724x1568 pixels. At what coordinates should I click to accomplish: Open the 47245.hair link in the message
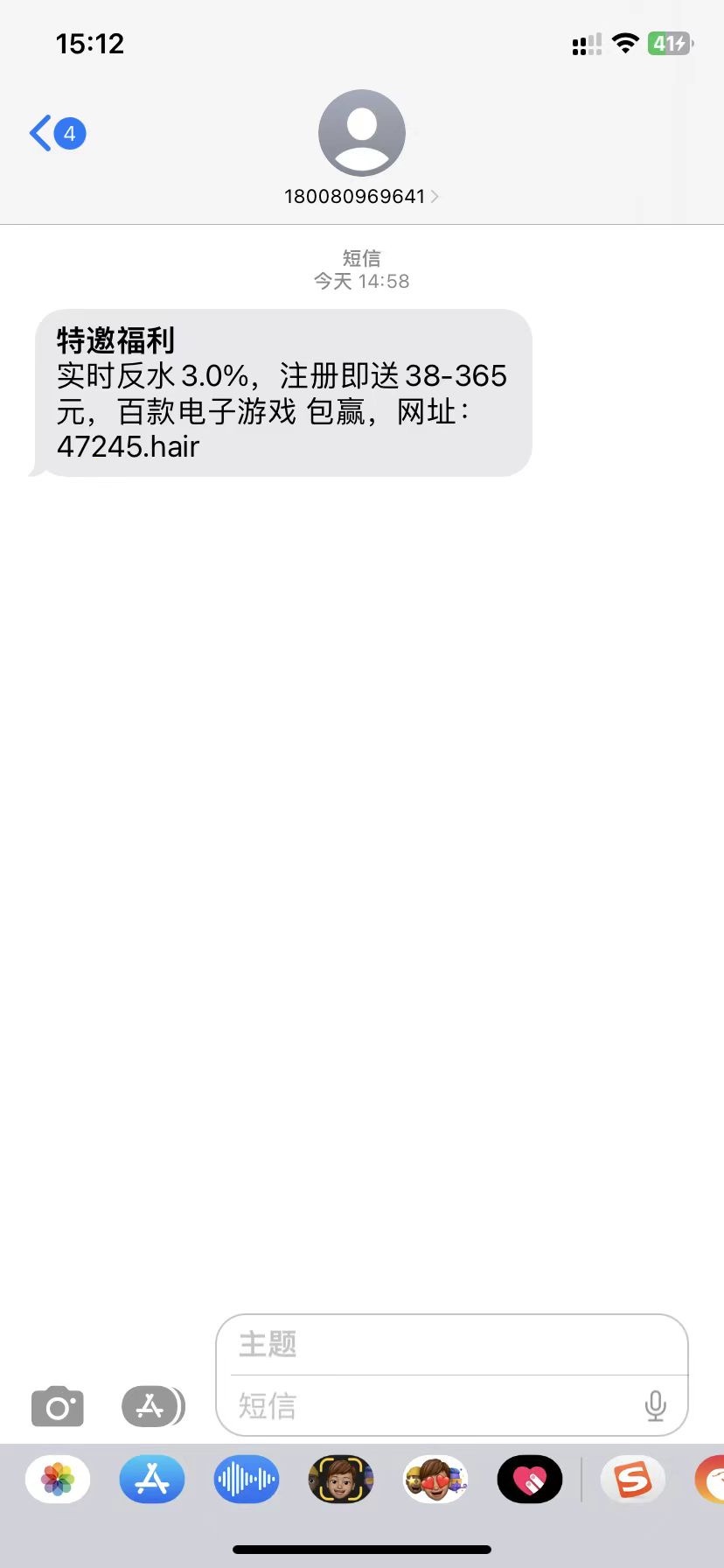coord(129,447)
